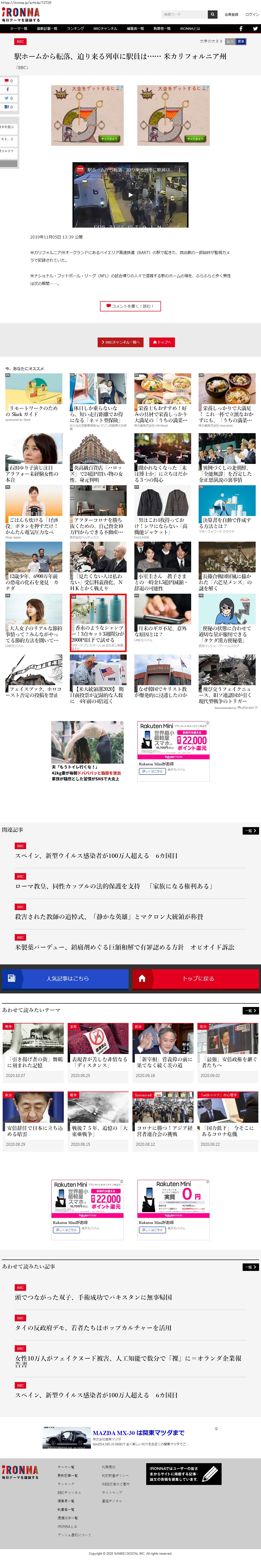261x1568 pixels.
Task: Open the iRONNAとは nav item
Action: [190, 29]
